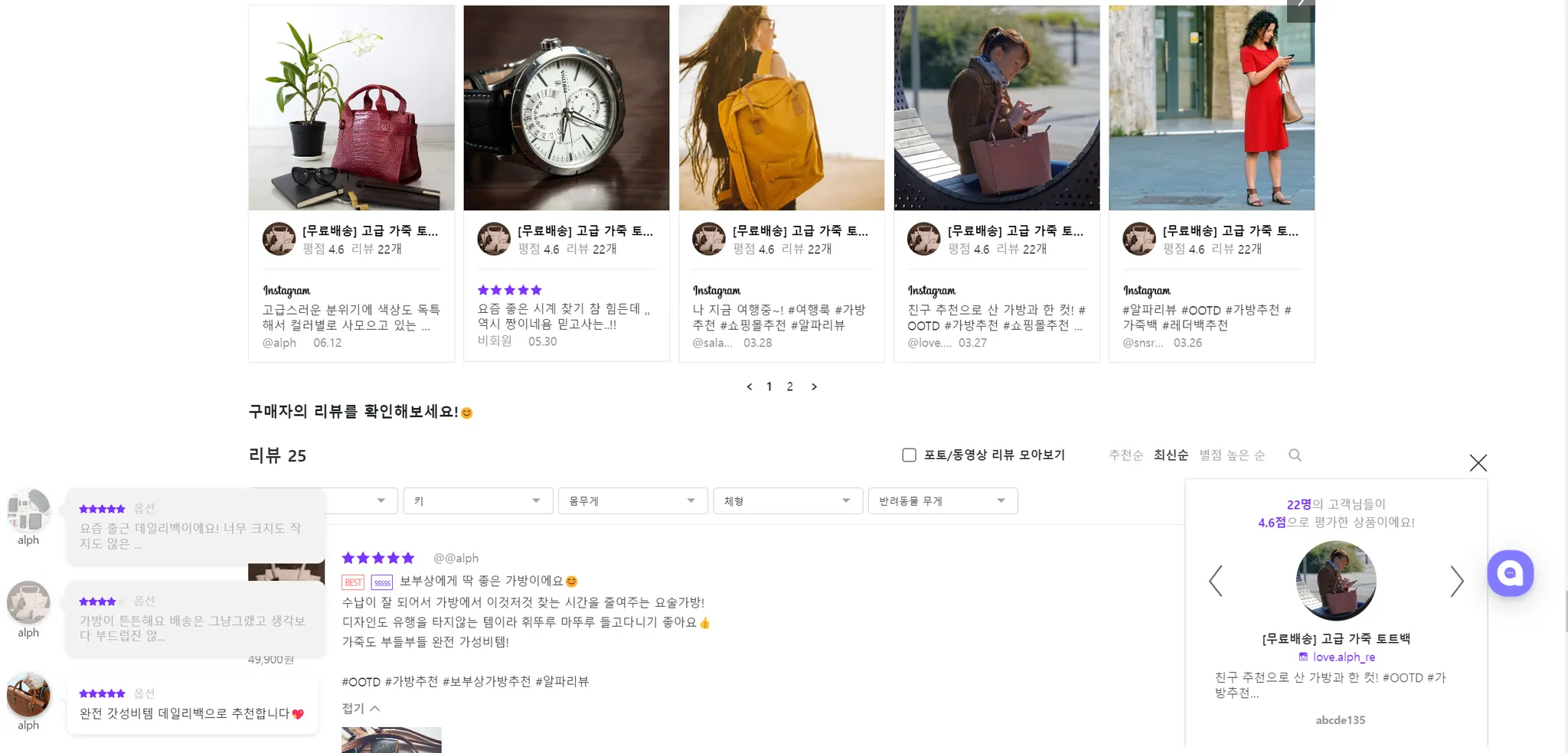Image resolution: width=1568 pixels, height=753 pixels.
Task: Expand the 체형 filter dropdown
Action: click(x=788, y=501)
